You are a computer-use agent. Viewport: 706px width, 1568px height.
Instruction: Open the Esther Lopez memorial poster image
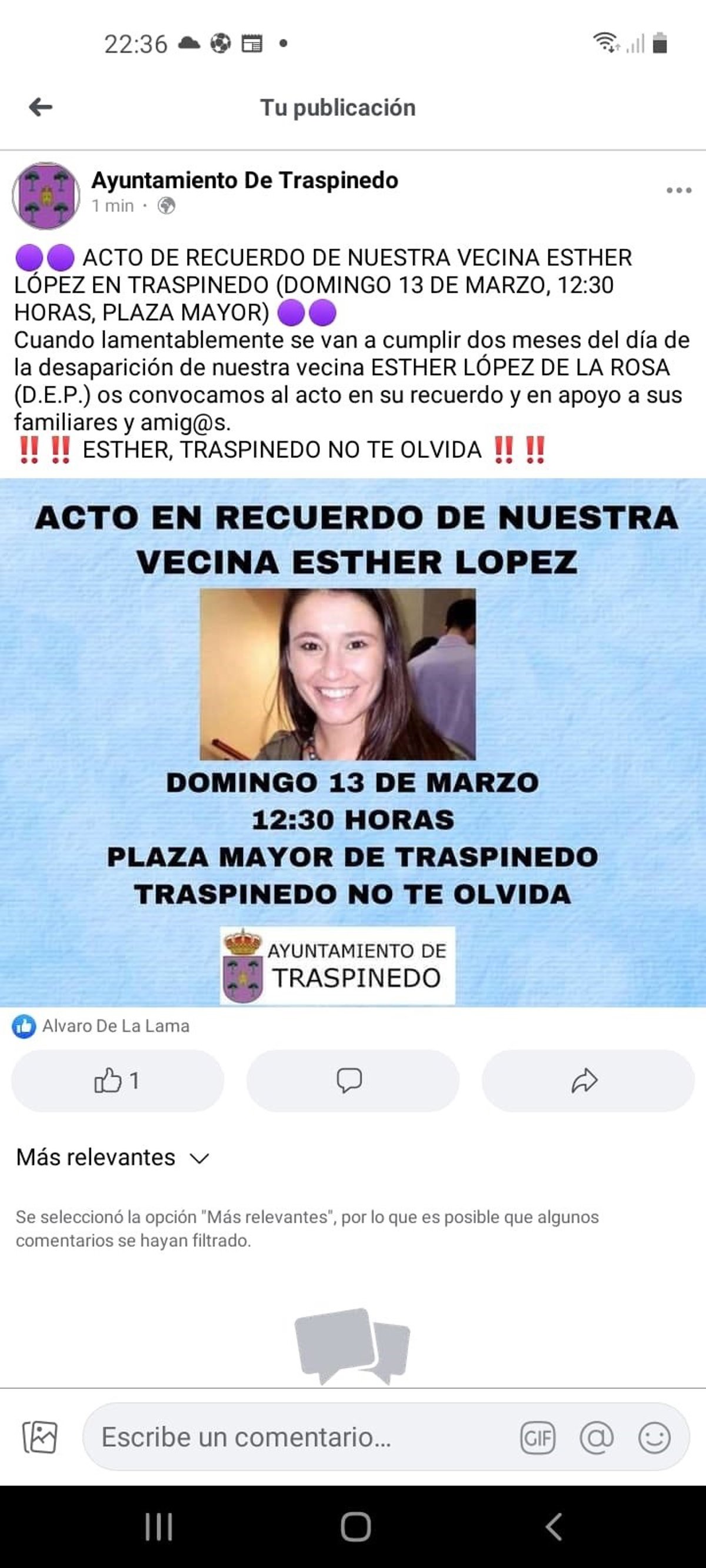(x=352, y=742)
